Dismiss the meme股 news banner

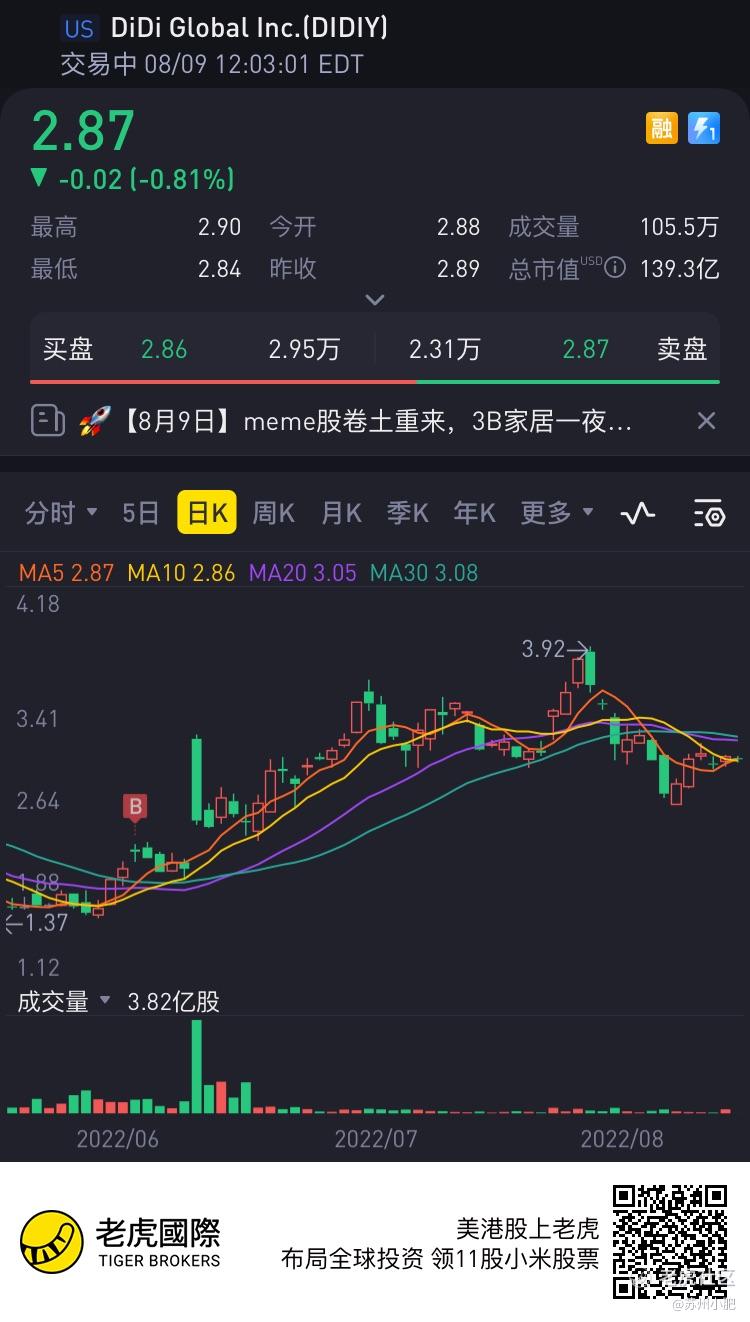pyautogui.click(x=706, y=421)
